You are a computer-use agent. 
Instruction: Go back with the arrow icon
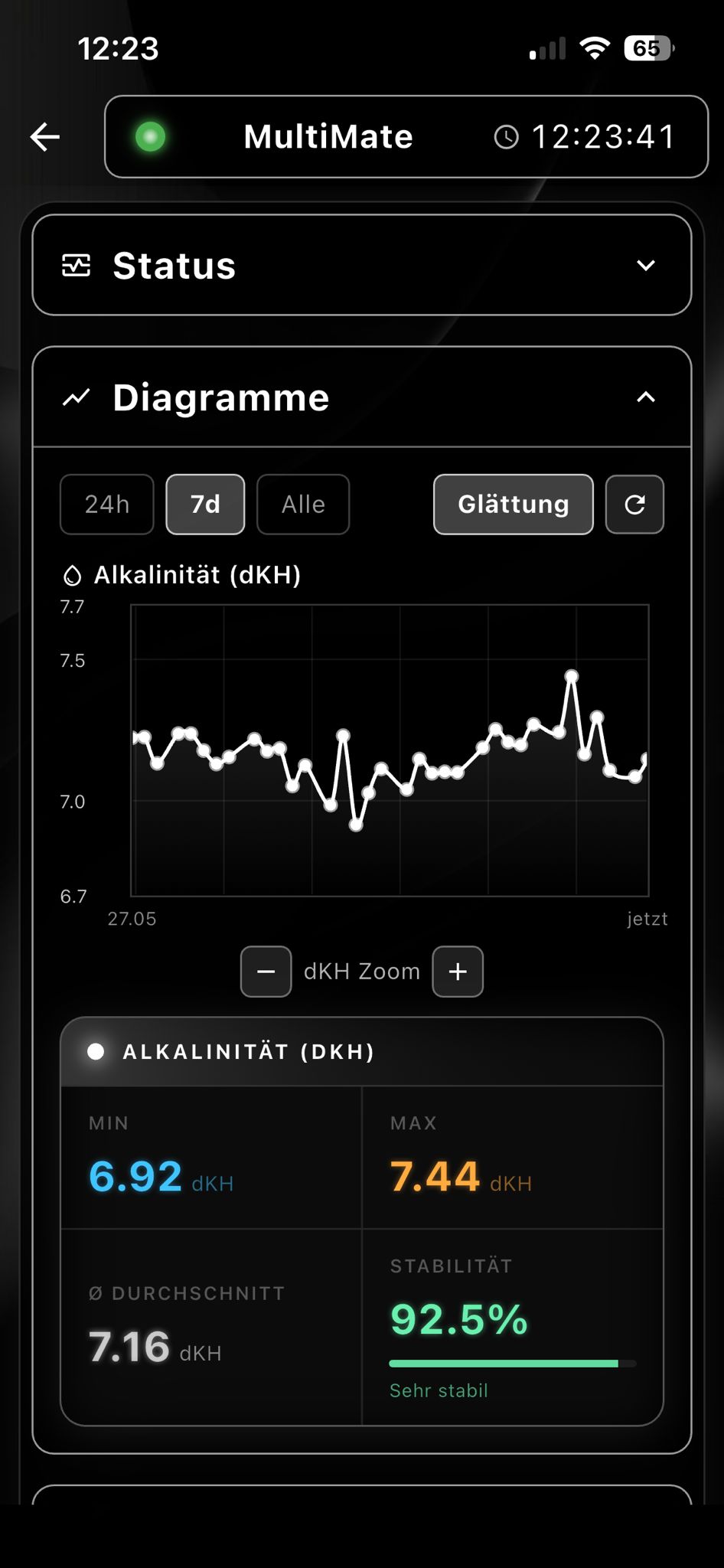pos(45,137)
